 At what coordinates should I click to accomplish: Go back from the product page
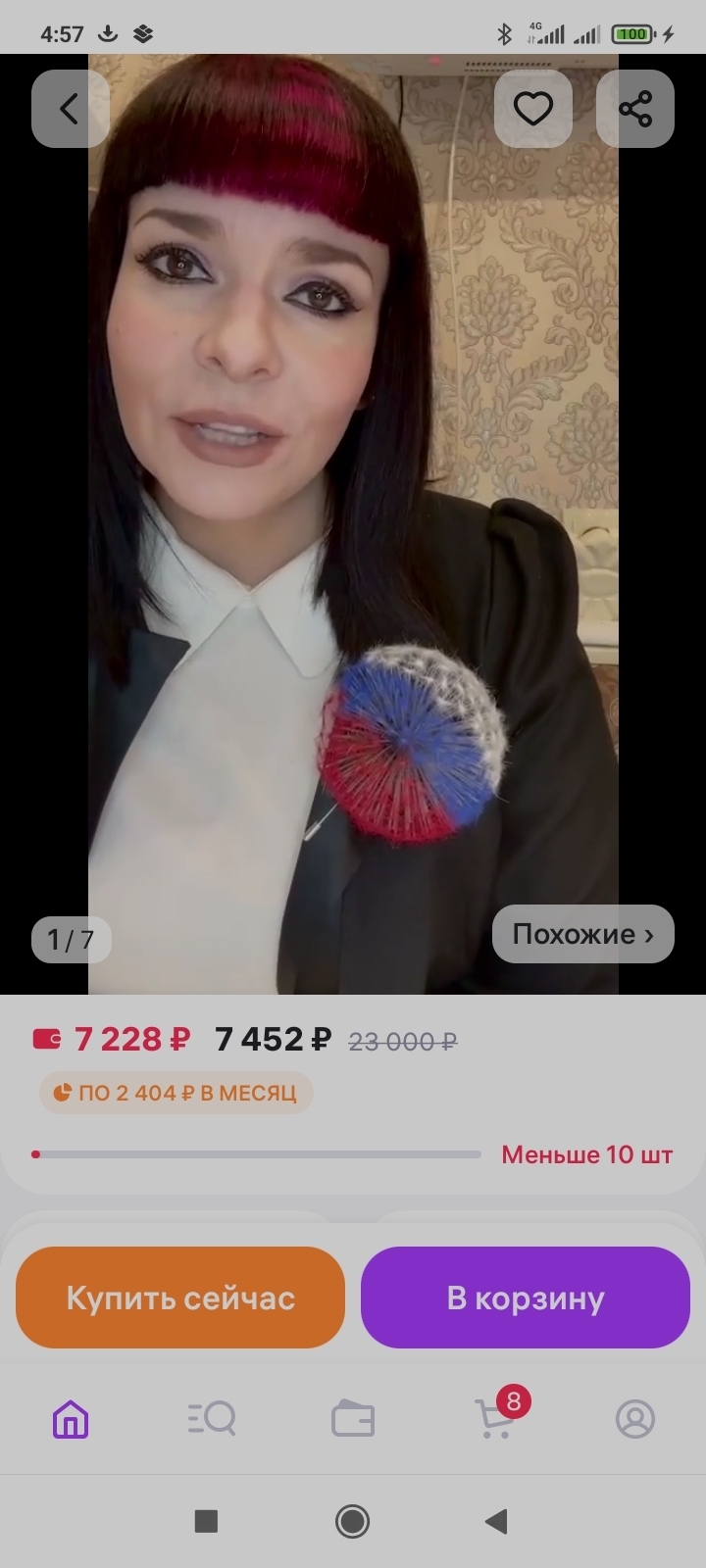tap(69, 109)
